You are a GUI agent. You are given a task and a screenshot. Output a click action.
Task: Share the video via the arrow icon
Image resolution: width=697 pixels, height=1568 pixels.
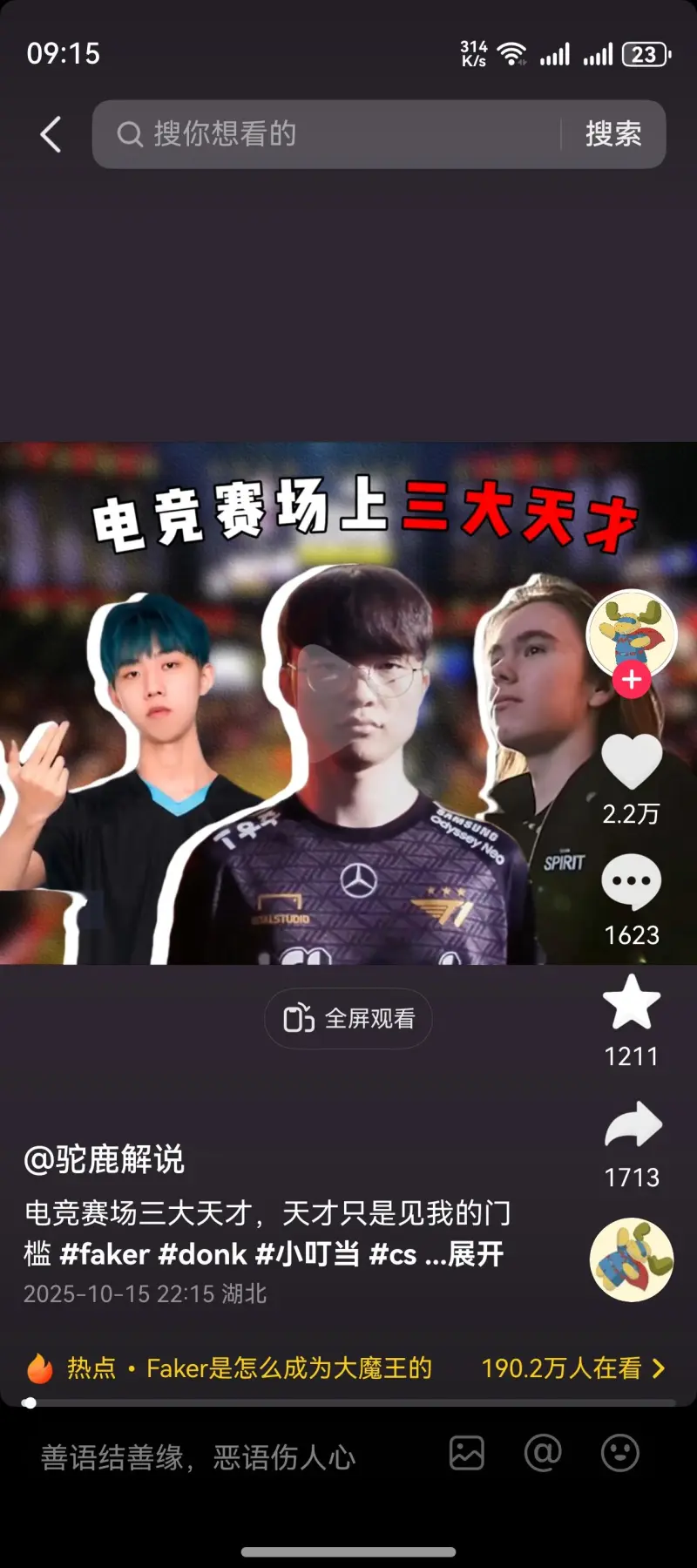[x=633, y=1124]
